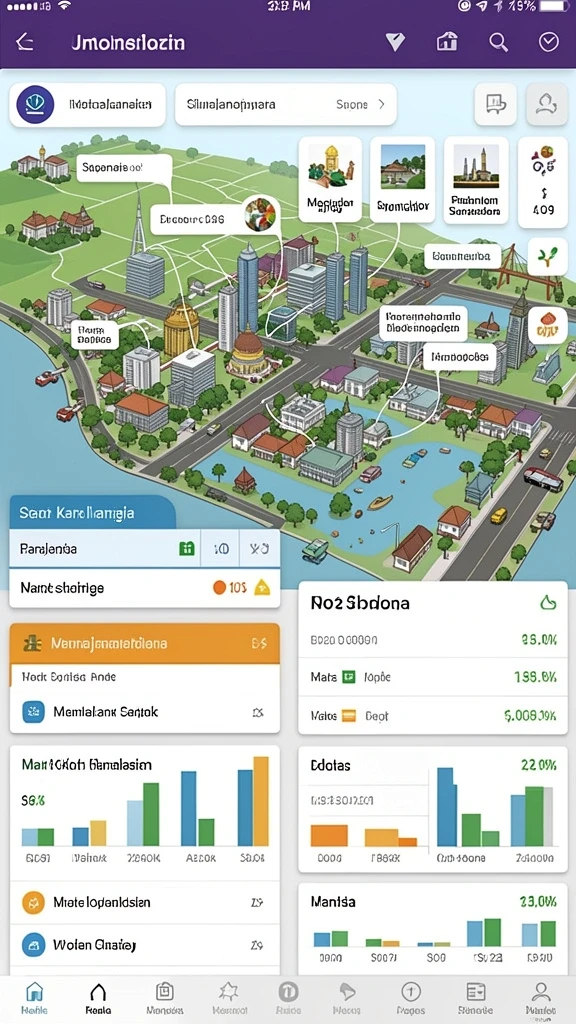Open the downward triangle filter in the header
The height and width of the screenshot is (1024, 576).
tap(395, 43)
